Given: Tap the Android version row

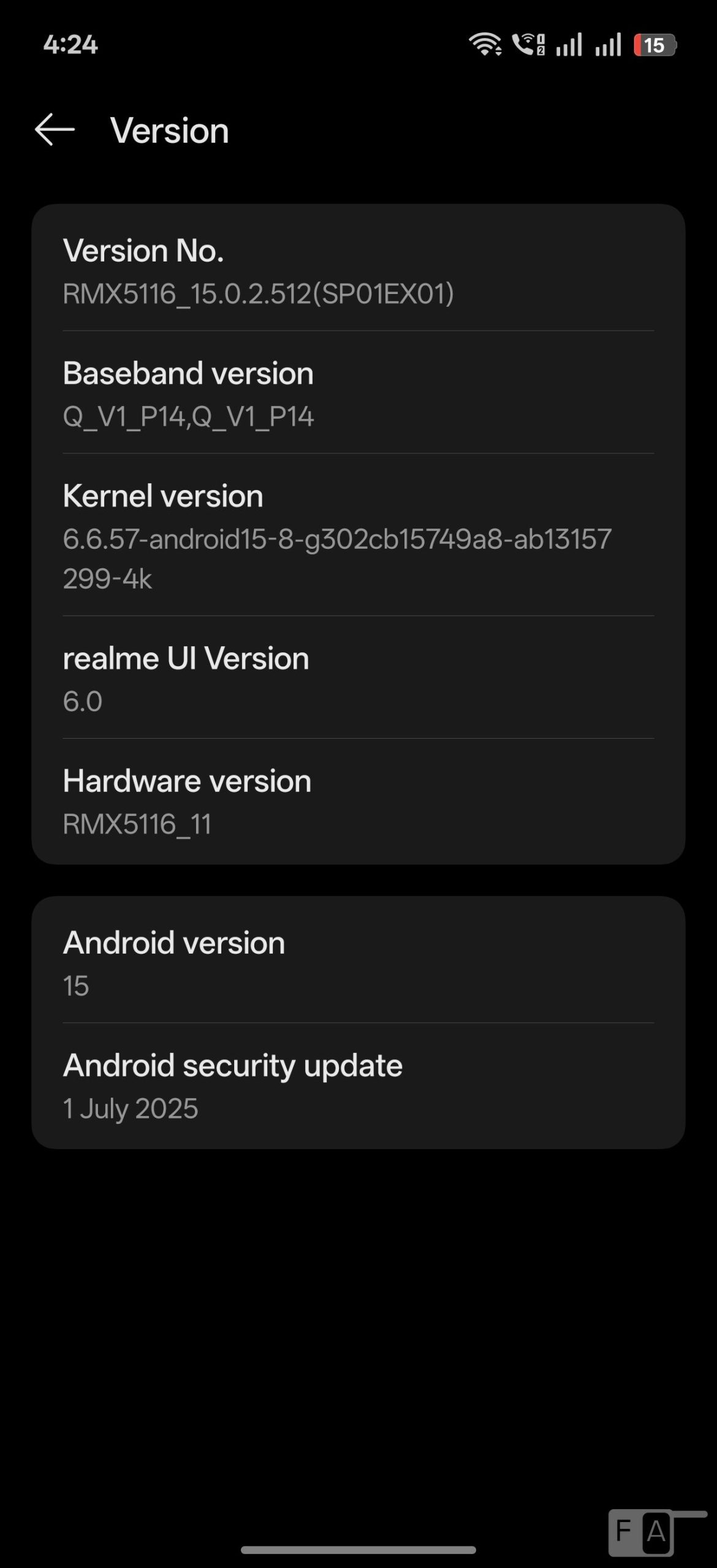Looking at the screenshot, I should click(x=358, y=962).
